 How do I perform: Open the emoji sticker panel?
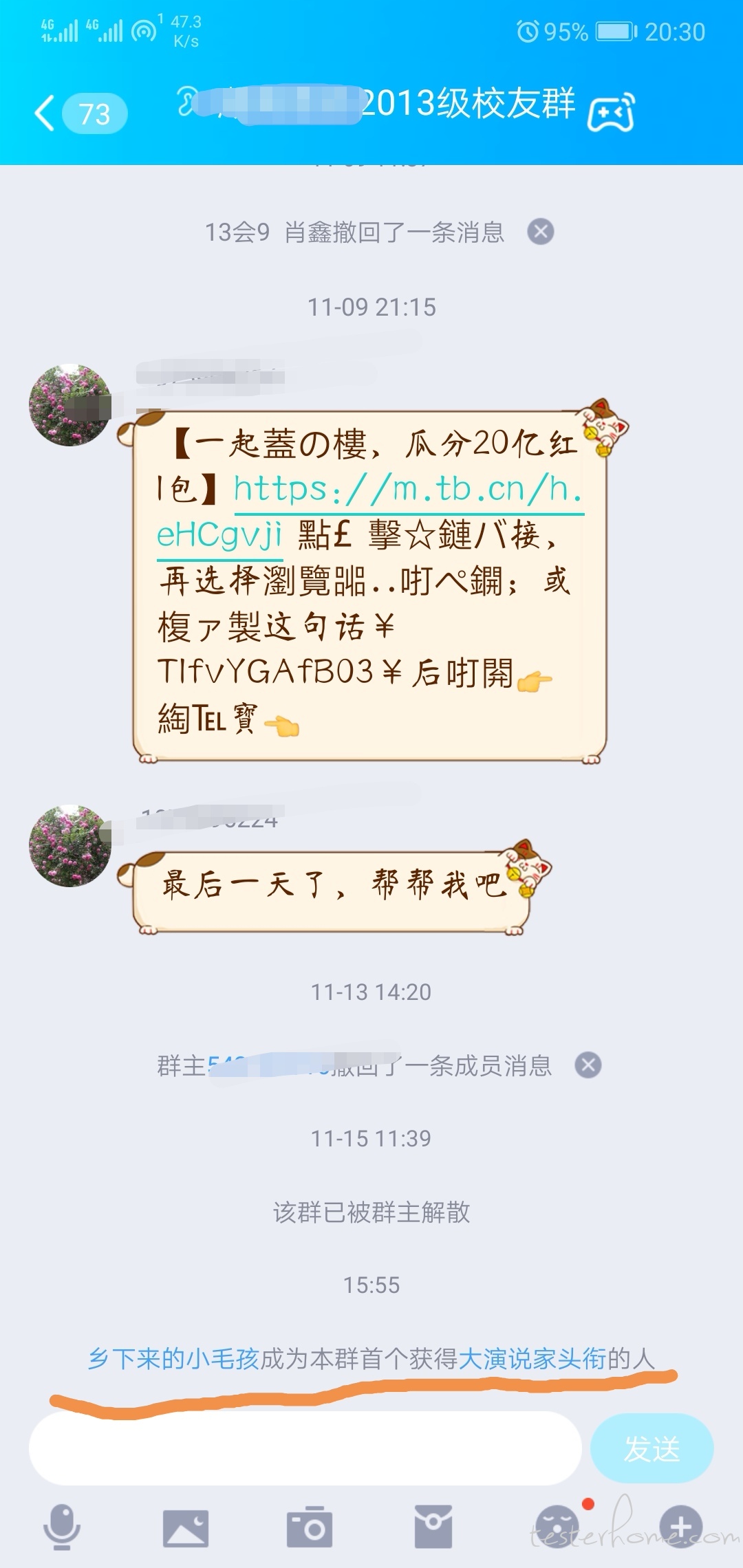click(x=559, y=1527)
